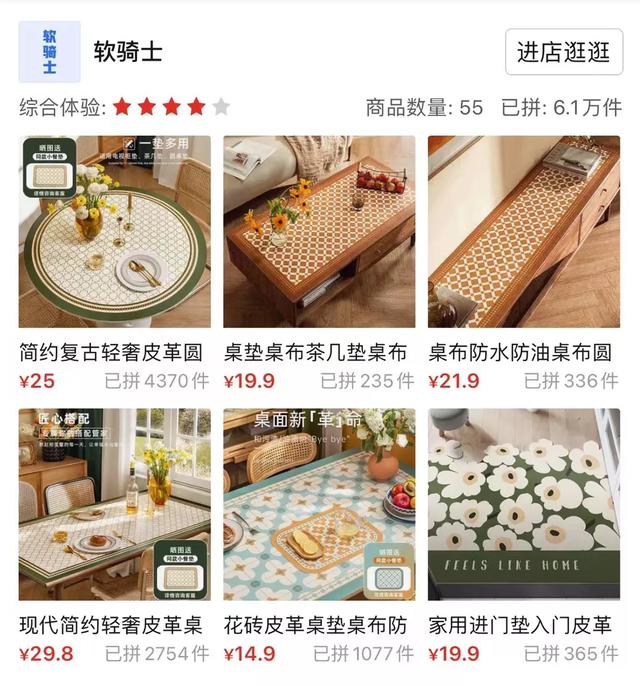
Task: Tap the 进店逛逛 button
Action: point(564,53)
